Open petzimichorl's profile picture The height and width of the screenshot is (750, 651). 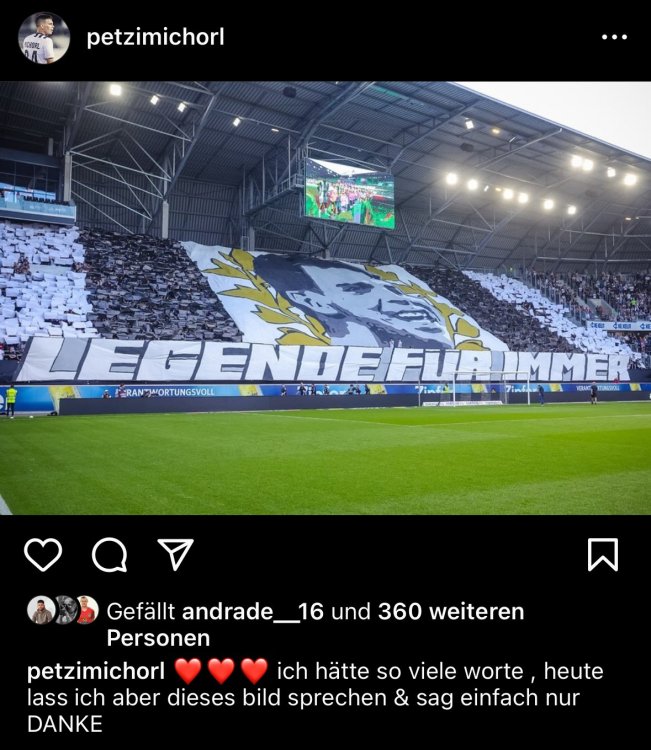coord(44,38)
